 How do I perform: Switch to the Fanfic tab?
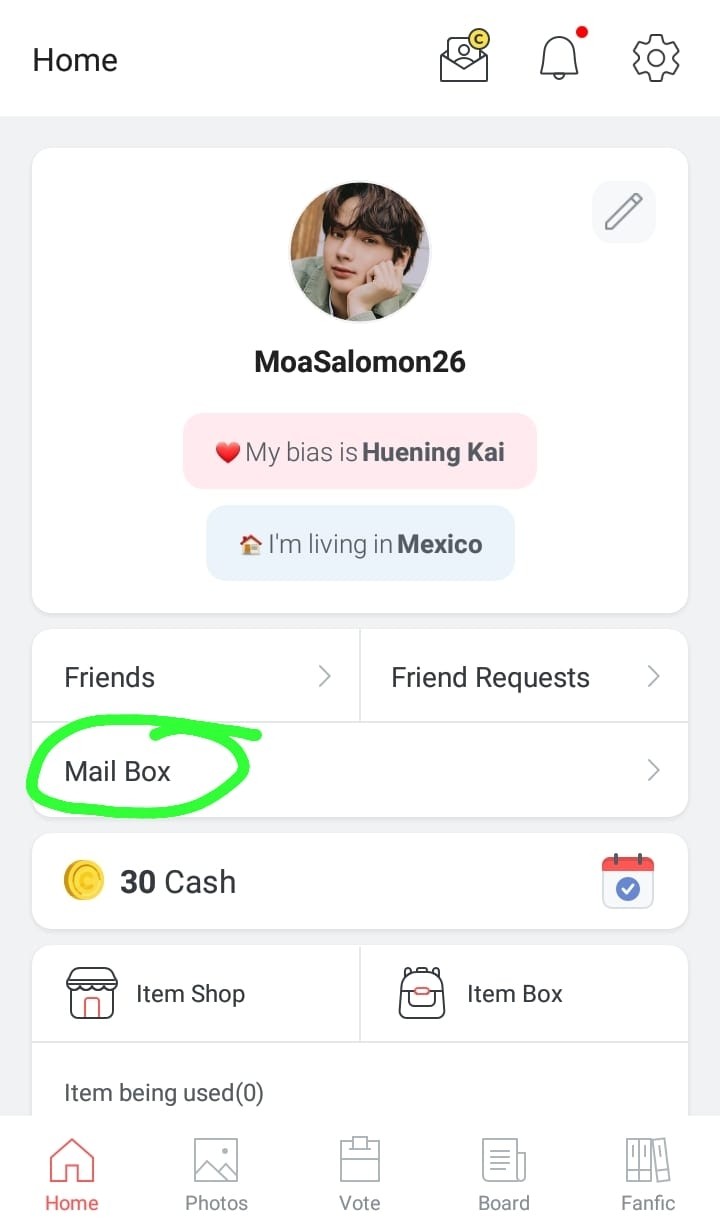click(x=648, y=1174)
